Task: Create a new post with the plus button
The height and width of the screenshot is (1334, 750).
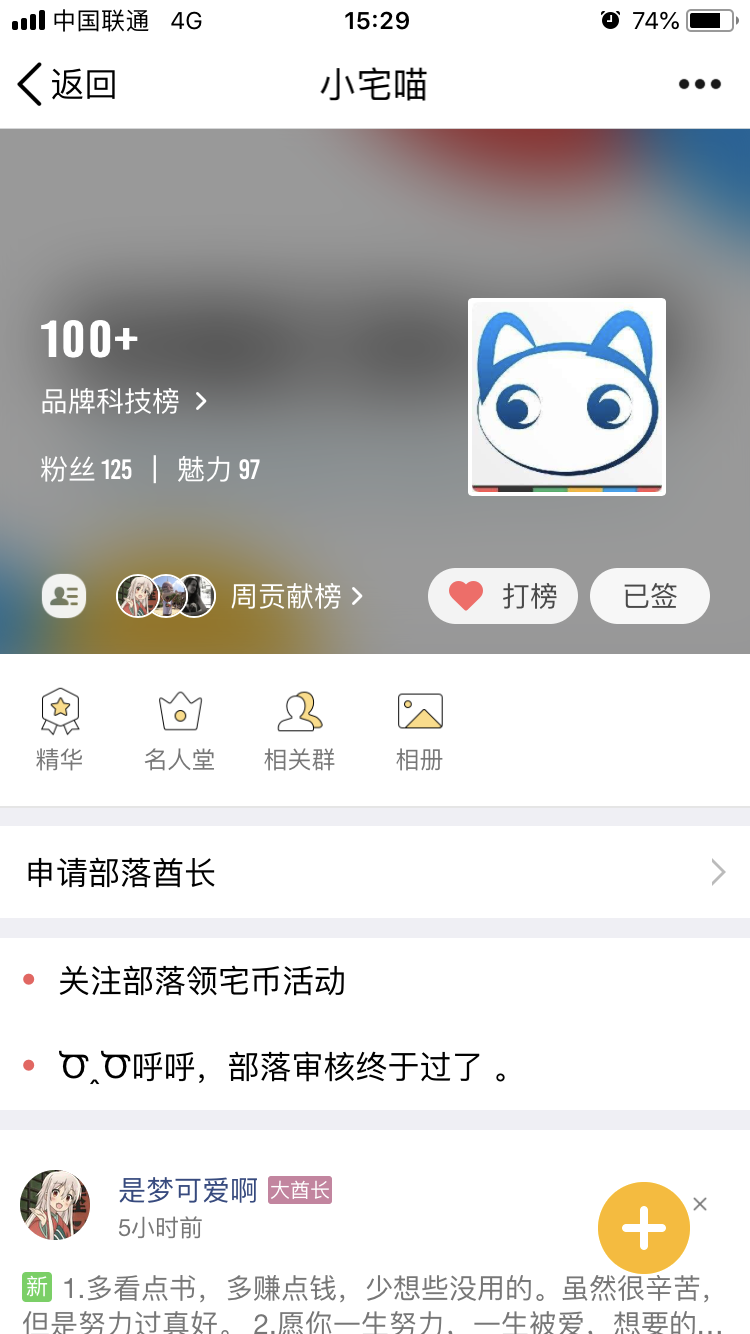Action: click(x=643, y=1228)
